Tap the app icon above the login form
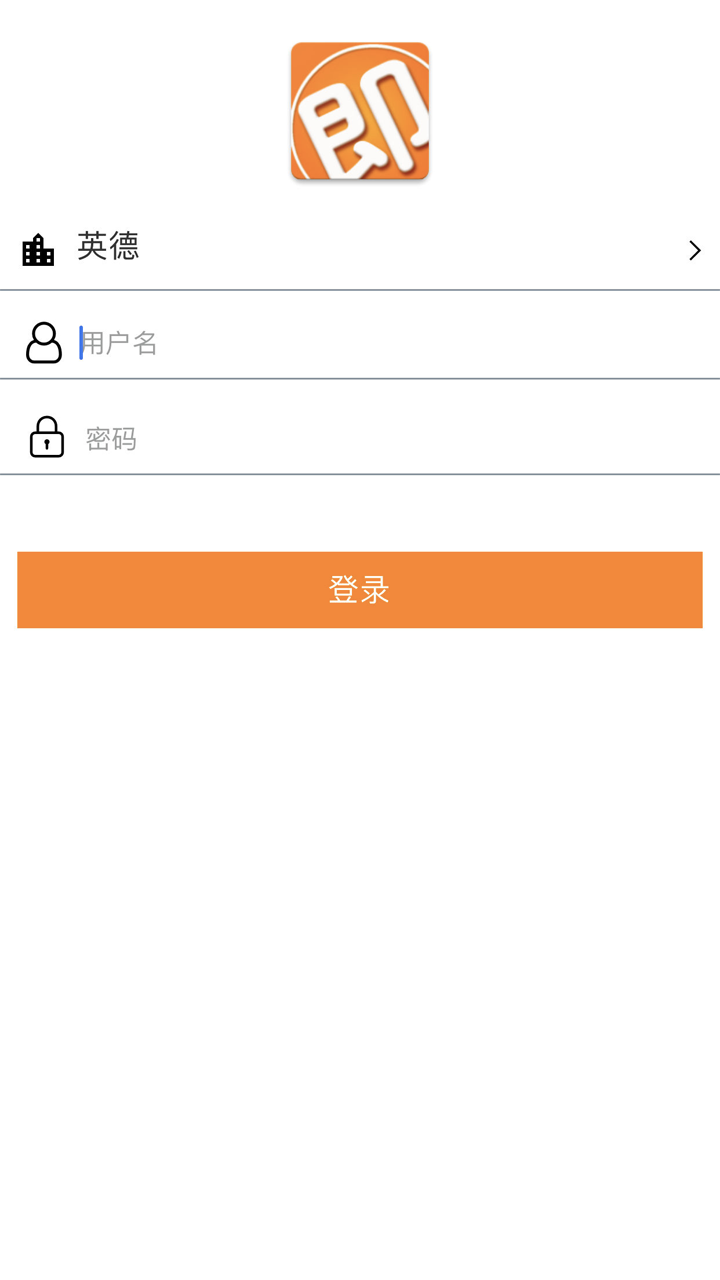Viewport: 720px width, 1280px height. click(360, 111)
